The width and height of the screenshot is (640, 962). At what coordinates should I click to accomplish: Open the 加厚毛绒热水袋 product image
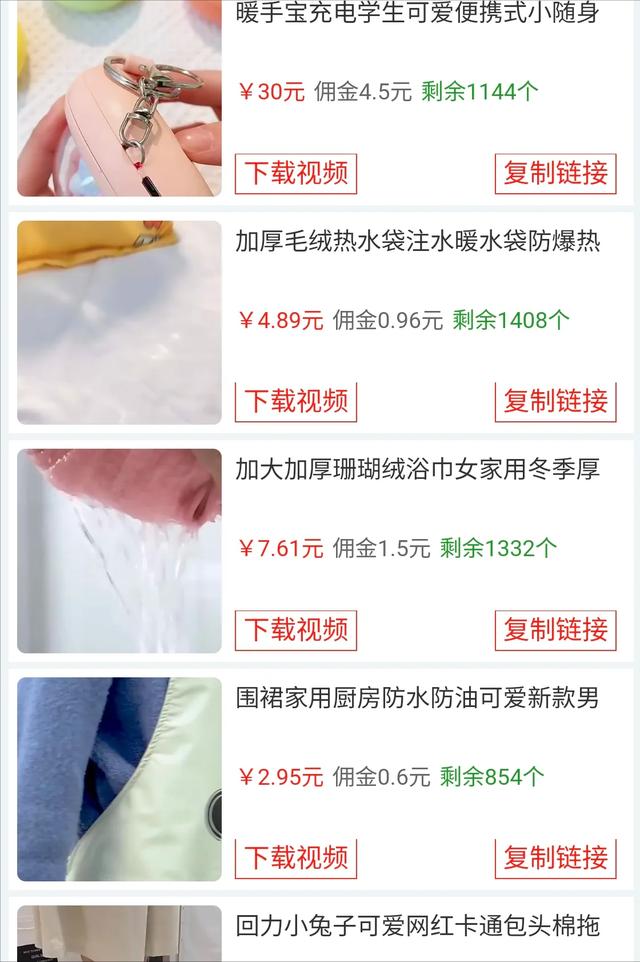click(x=119, y=322)
